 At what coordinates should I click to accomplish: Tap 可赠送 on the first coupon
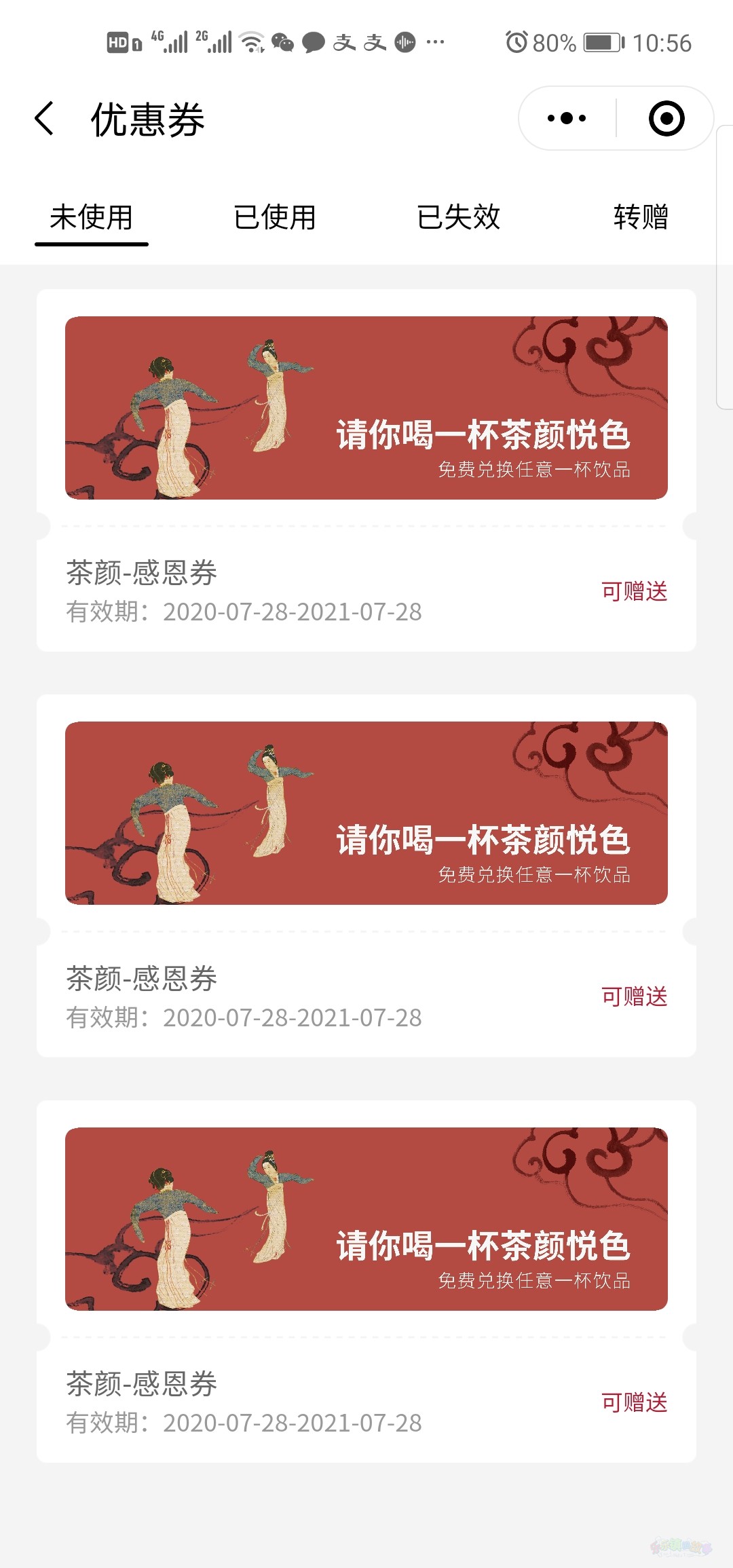tap(634, 591)
